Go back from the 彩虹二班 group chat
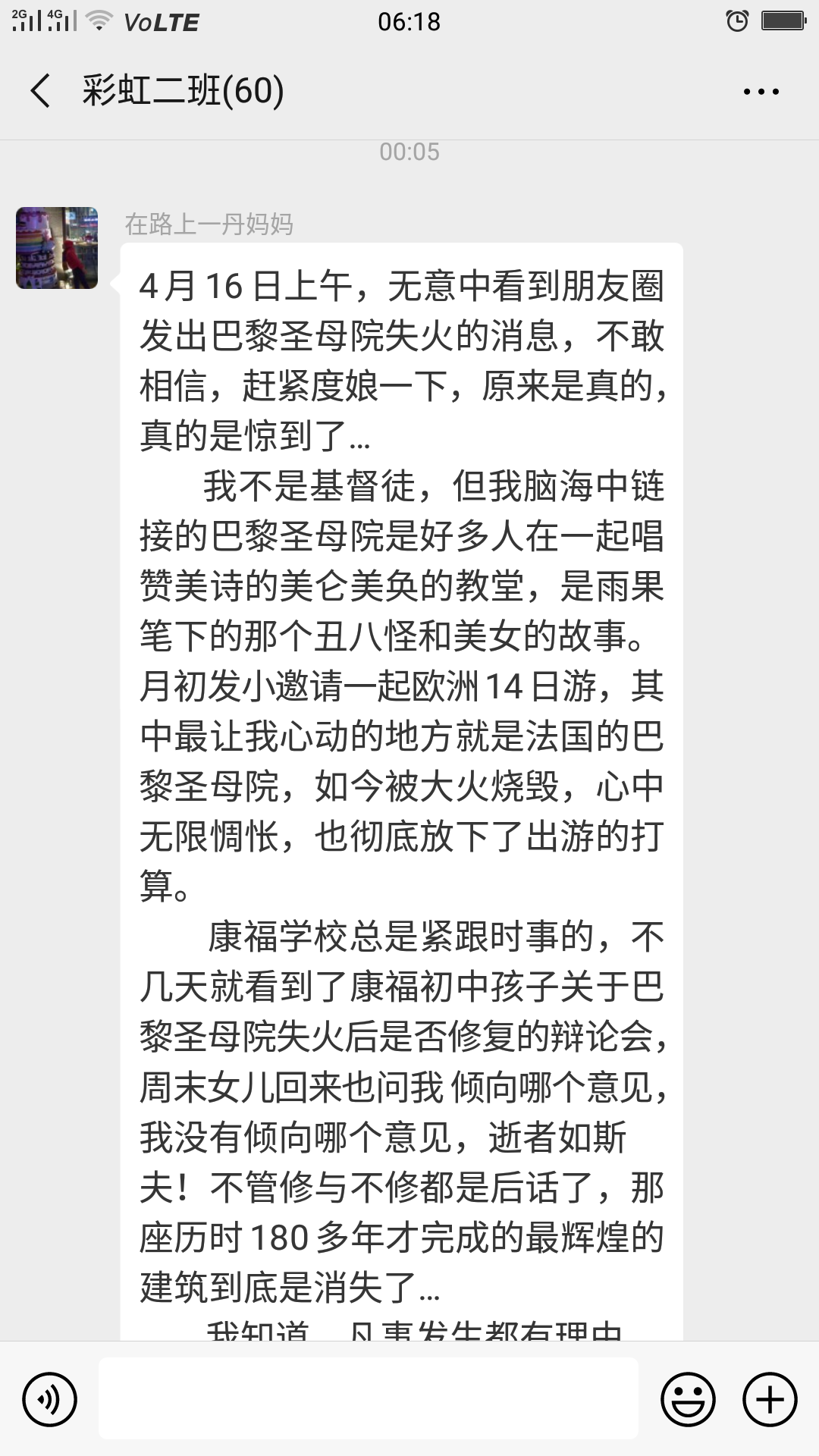Viewport: 819px width, 1456px height. (x=41, y=91)
